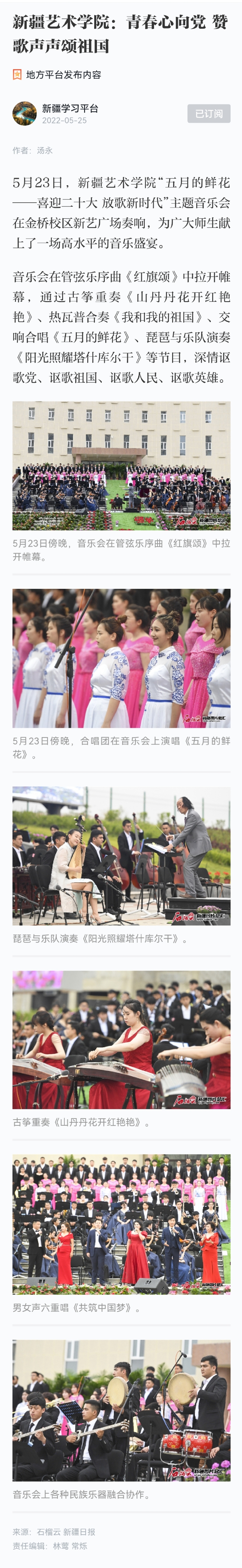Enlarge the guzheng ensemble 山丹丹花开红艳艳 photo
Viewport: 242px width, 1568px height.
click(121, 1039)
